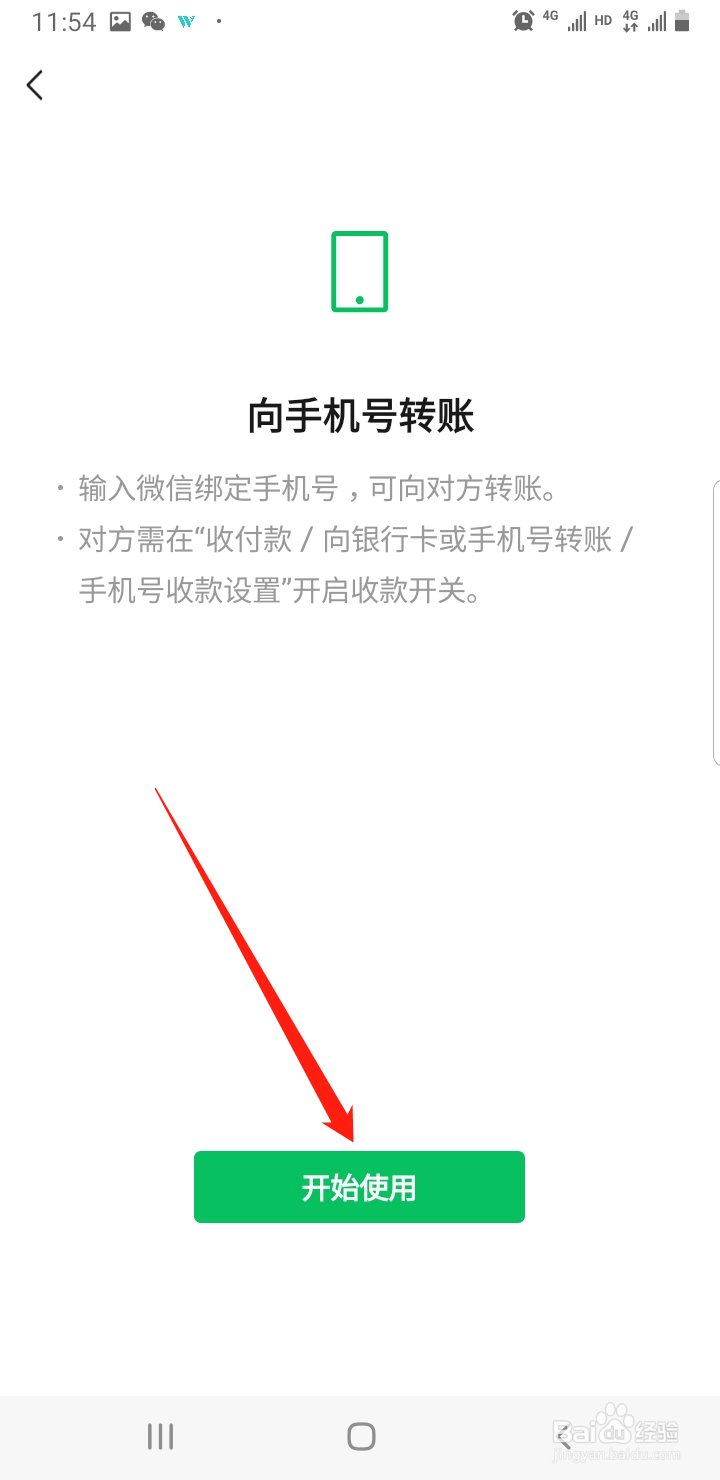The height and width of the screenshot is (1480, 720).
Task: Tap the green phone illustration icon
Action: pos(359,271)
